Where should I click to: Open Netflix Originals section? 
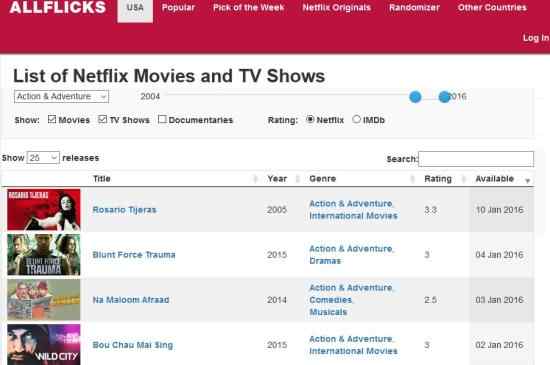[336, 7]
